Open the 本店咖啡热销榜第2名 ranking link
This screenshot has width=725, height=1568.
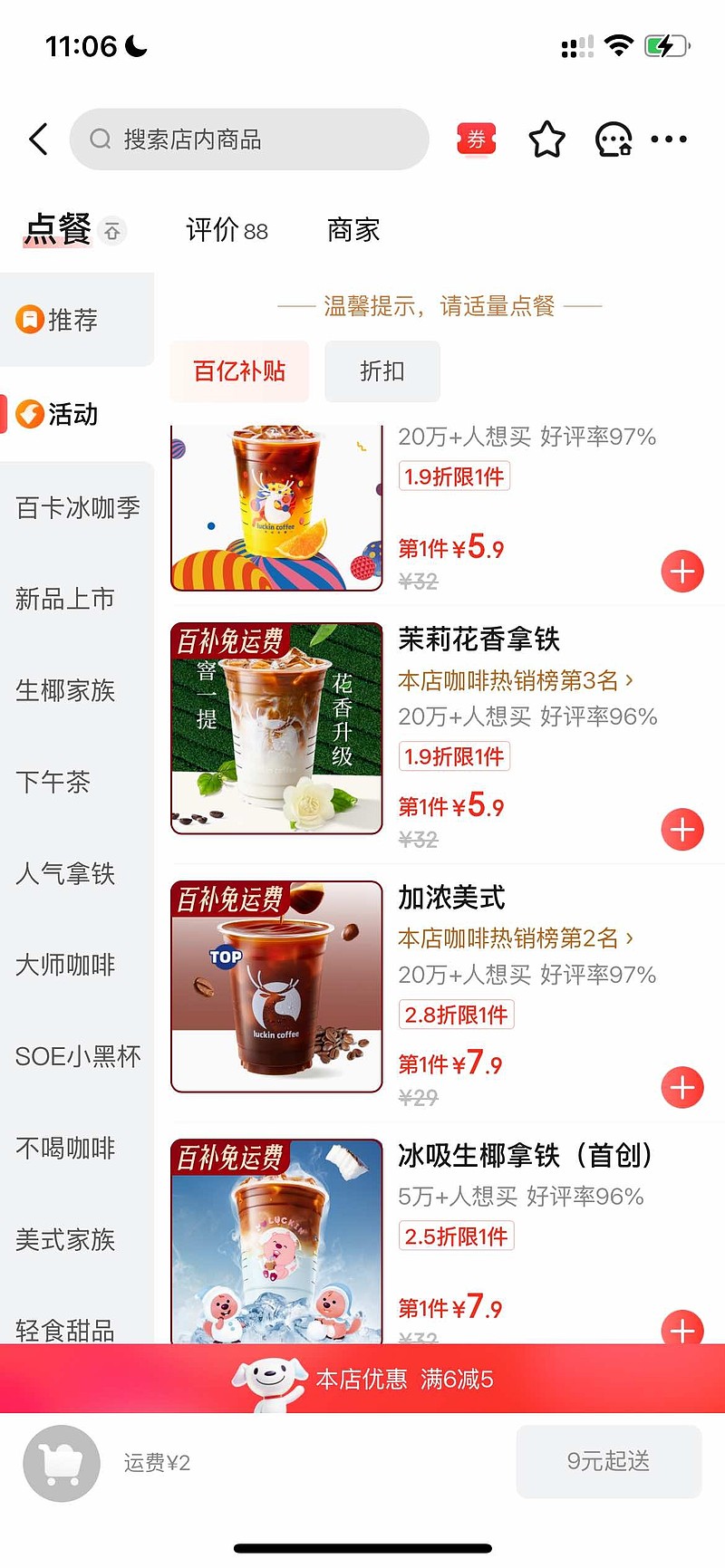(516, 938)
